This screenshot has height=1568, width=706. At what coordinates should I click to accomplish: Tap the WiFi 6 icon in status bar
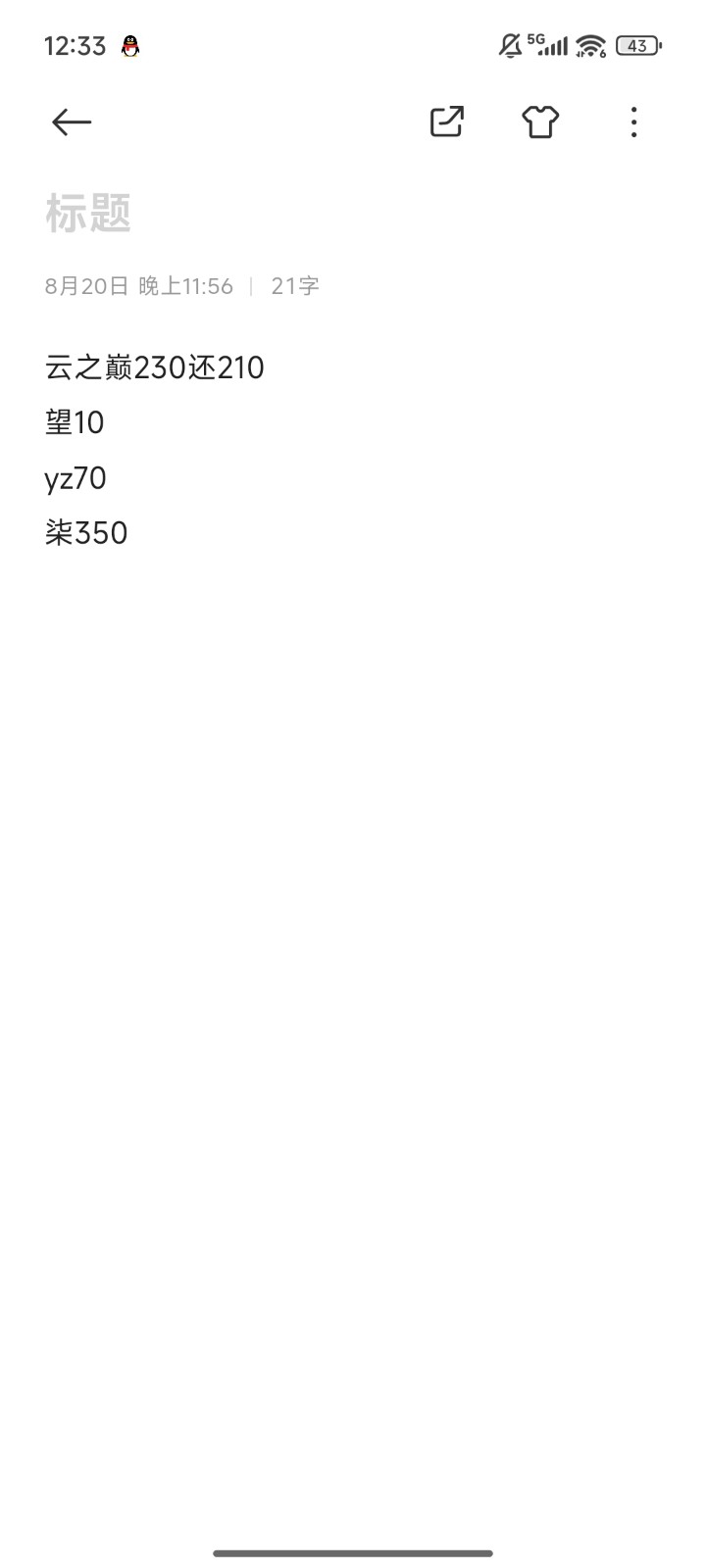[588, 44]
